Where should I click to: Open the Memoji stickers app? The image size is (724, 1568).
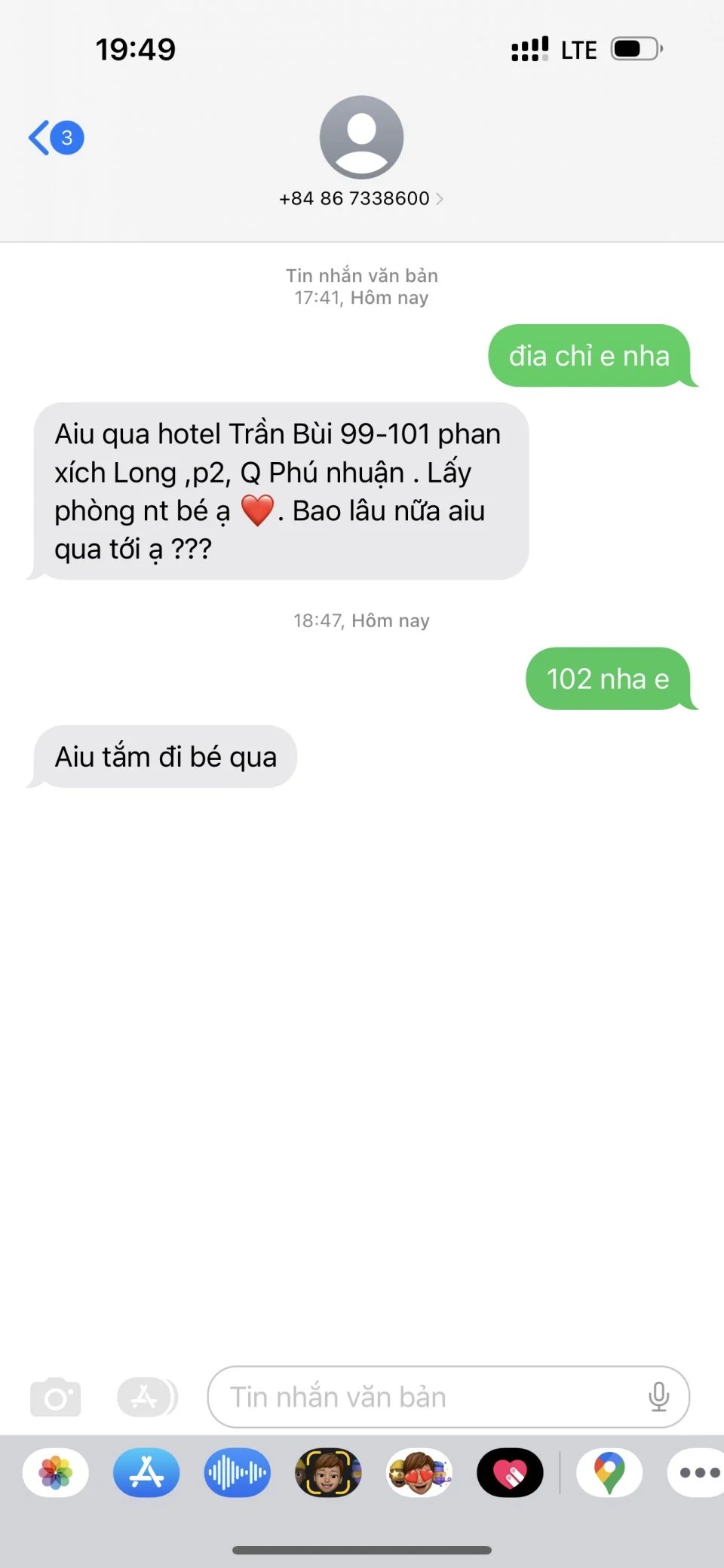[419, 1472]
